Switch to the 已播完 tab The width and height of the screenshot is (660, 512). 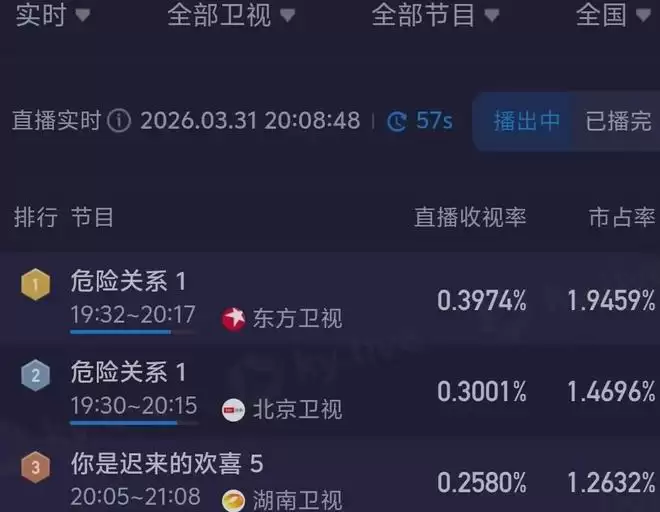coord(618,121)
